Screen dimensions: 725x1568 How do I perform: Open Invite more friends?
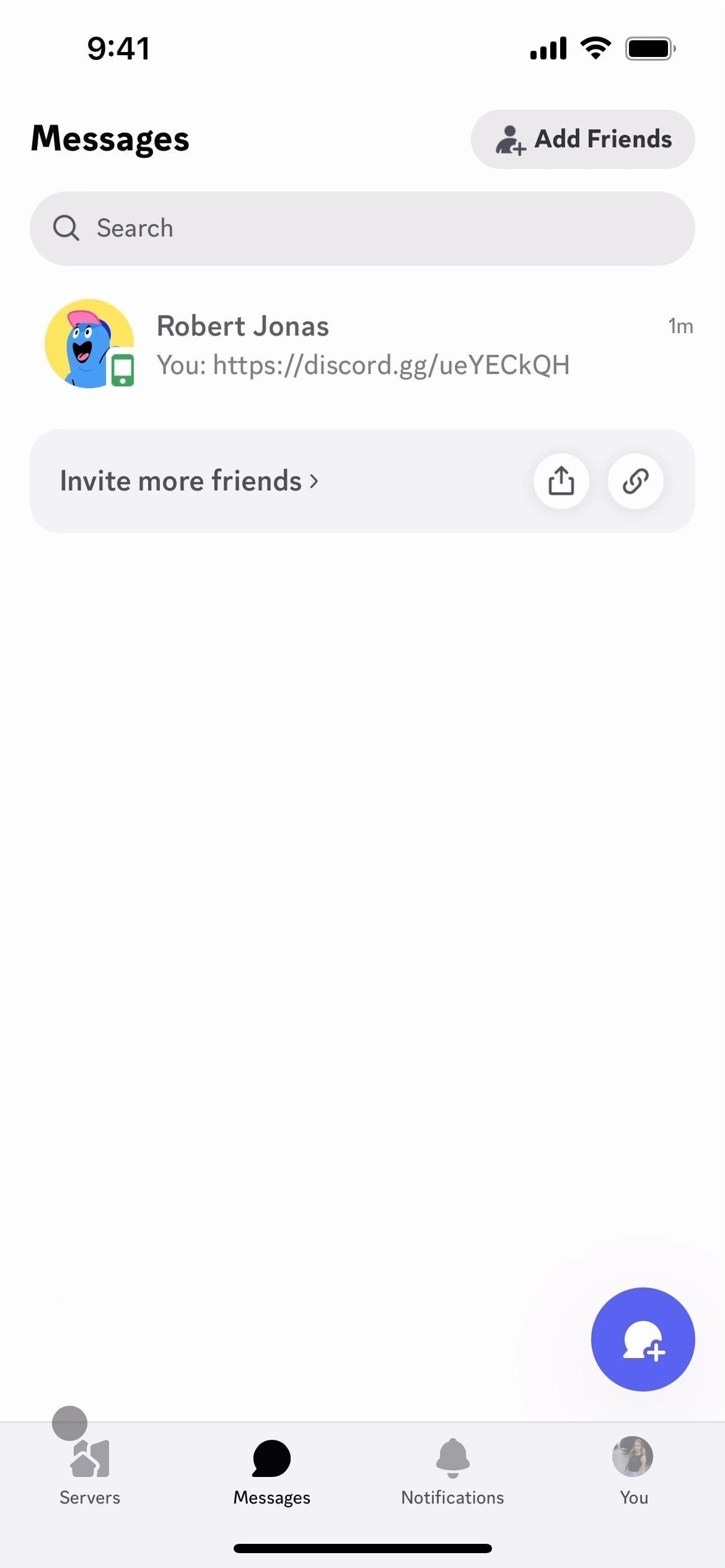coord(189,481)
